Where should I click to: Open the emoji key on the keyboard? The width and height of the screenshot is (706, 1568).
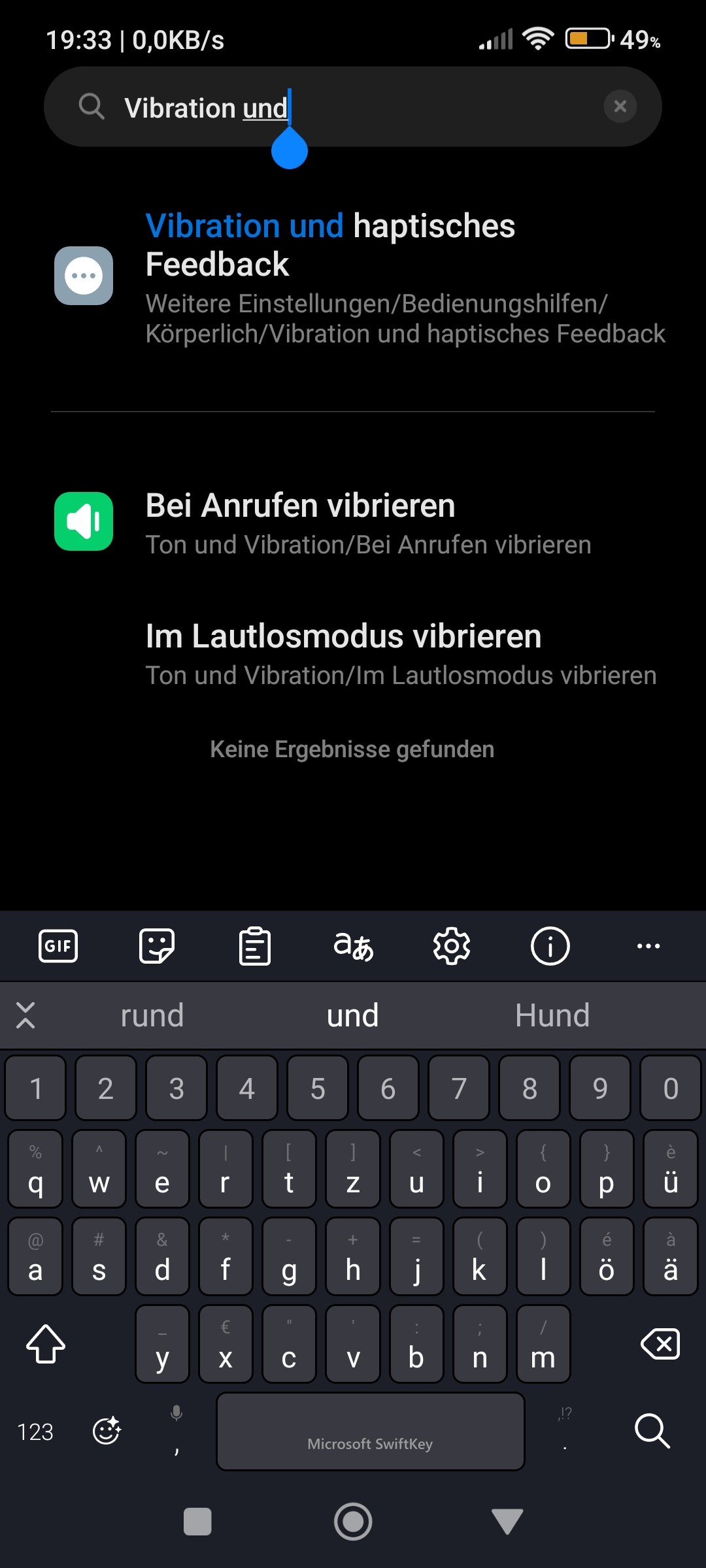coord(107,1431)
